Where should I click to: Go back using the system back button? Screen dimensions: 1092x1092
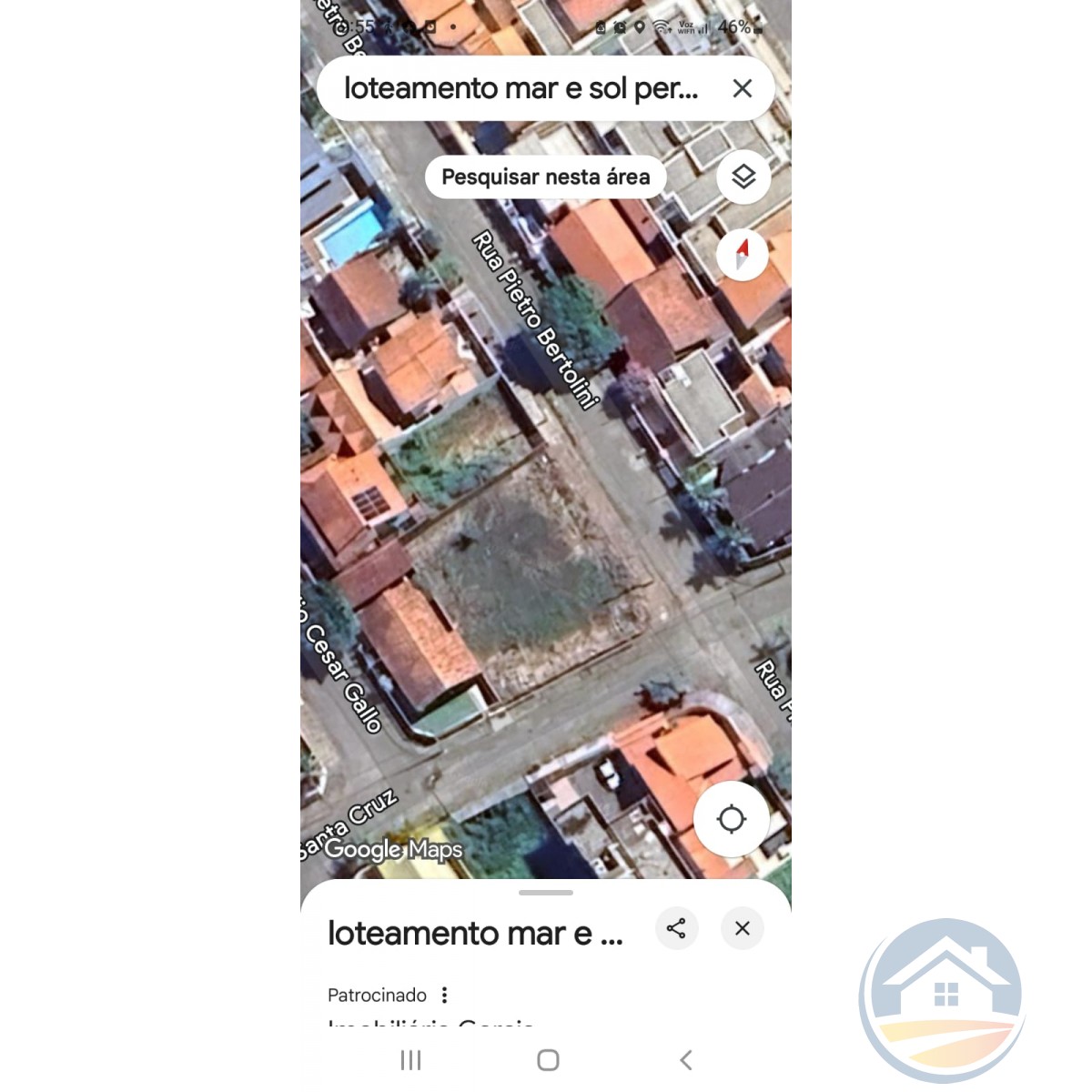point(686,1060)
